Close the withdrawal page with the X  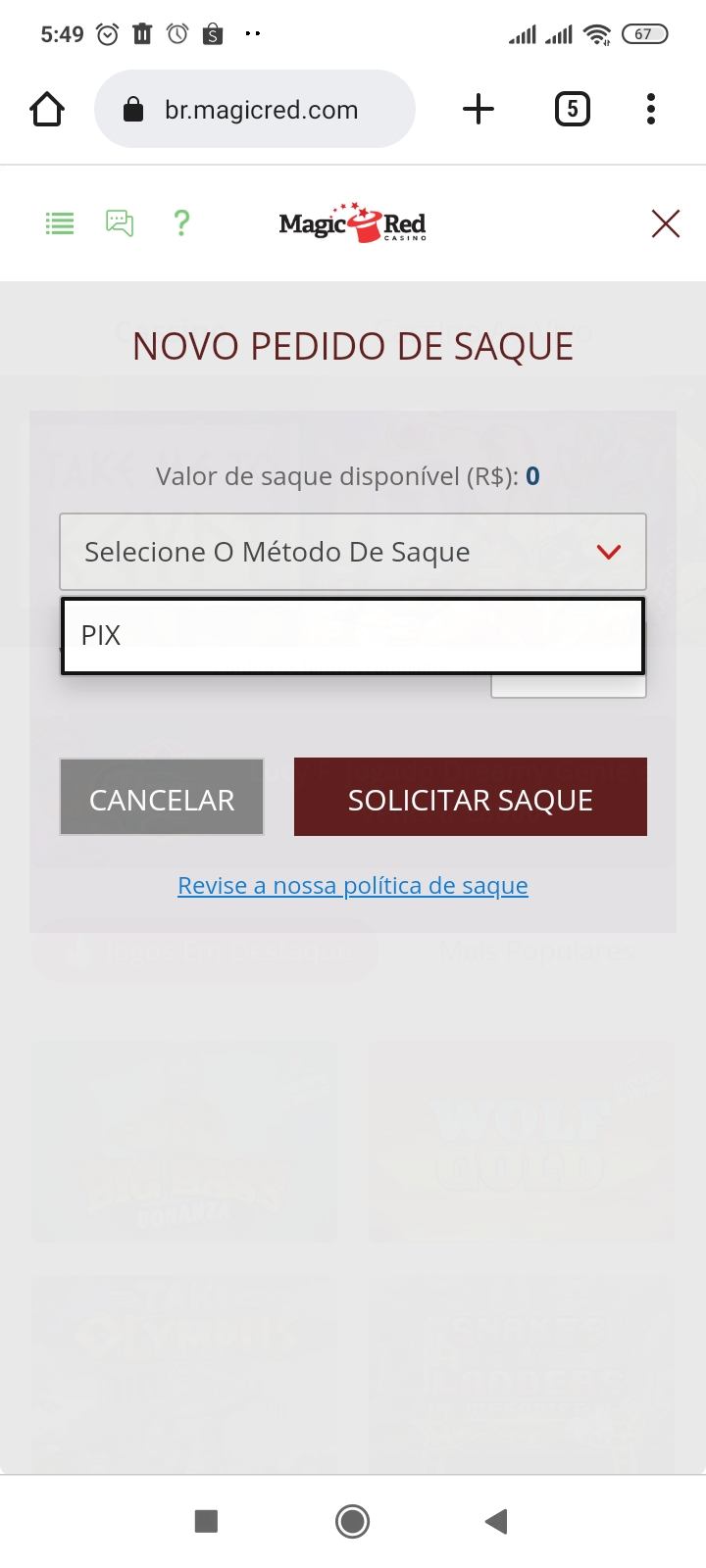click(x=665, y=222)
